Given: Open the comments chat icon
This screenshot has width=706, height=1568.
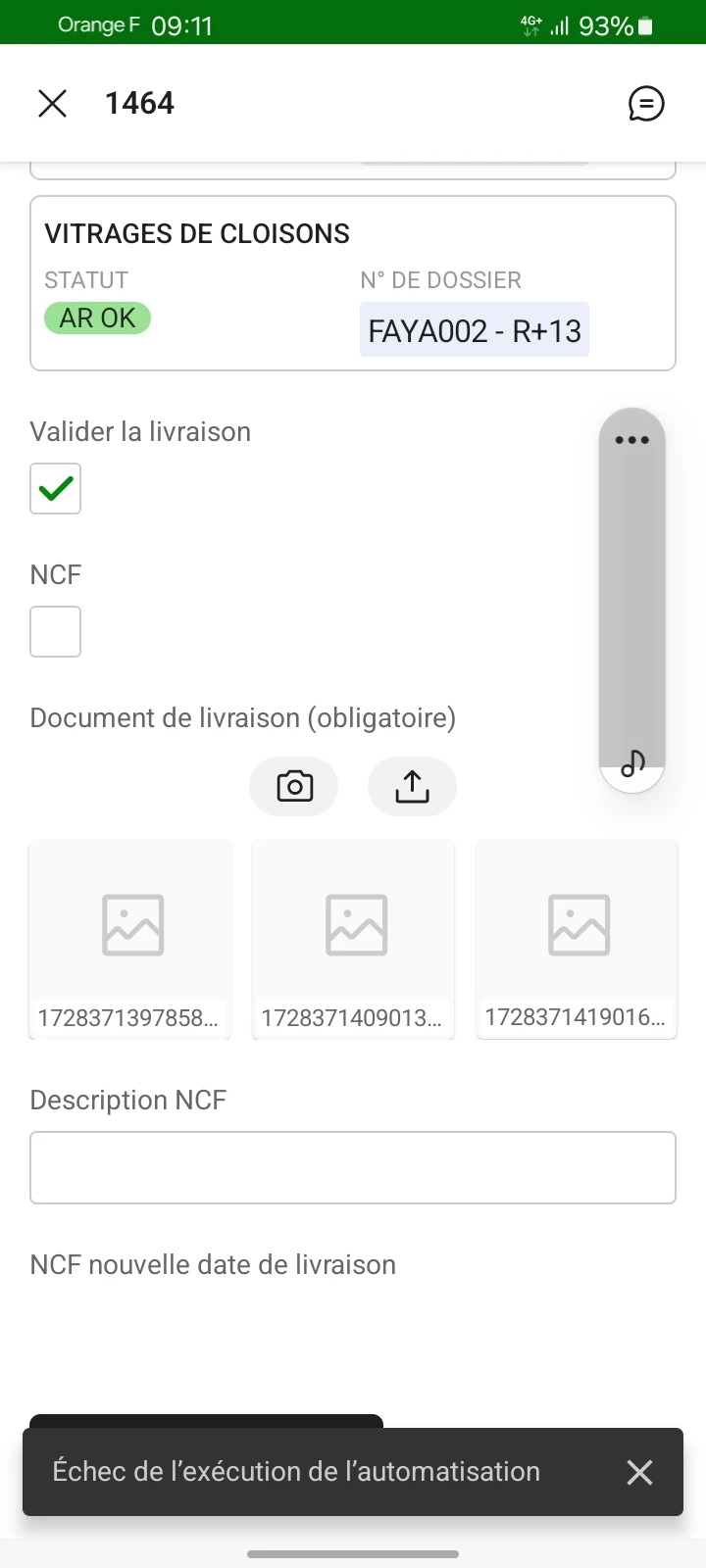Looking at the screenshot, I should pos(646,103).
